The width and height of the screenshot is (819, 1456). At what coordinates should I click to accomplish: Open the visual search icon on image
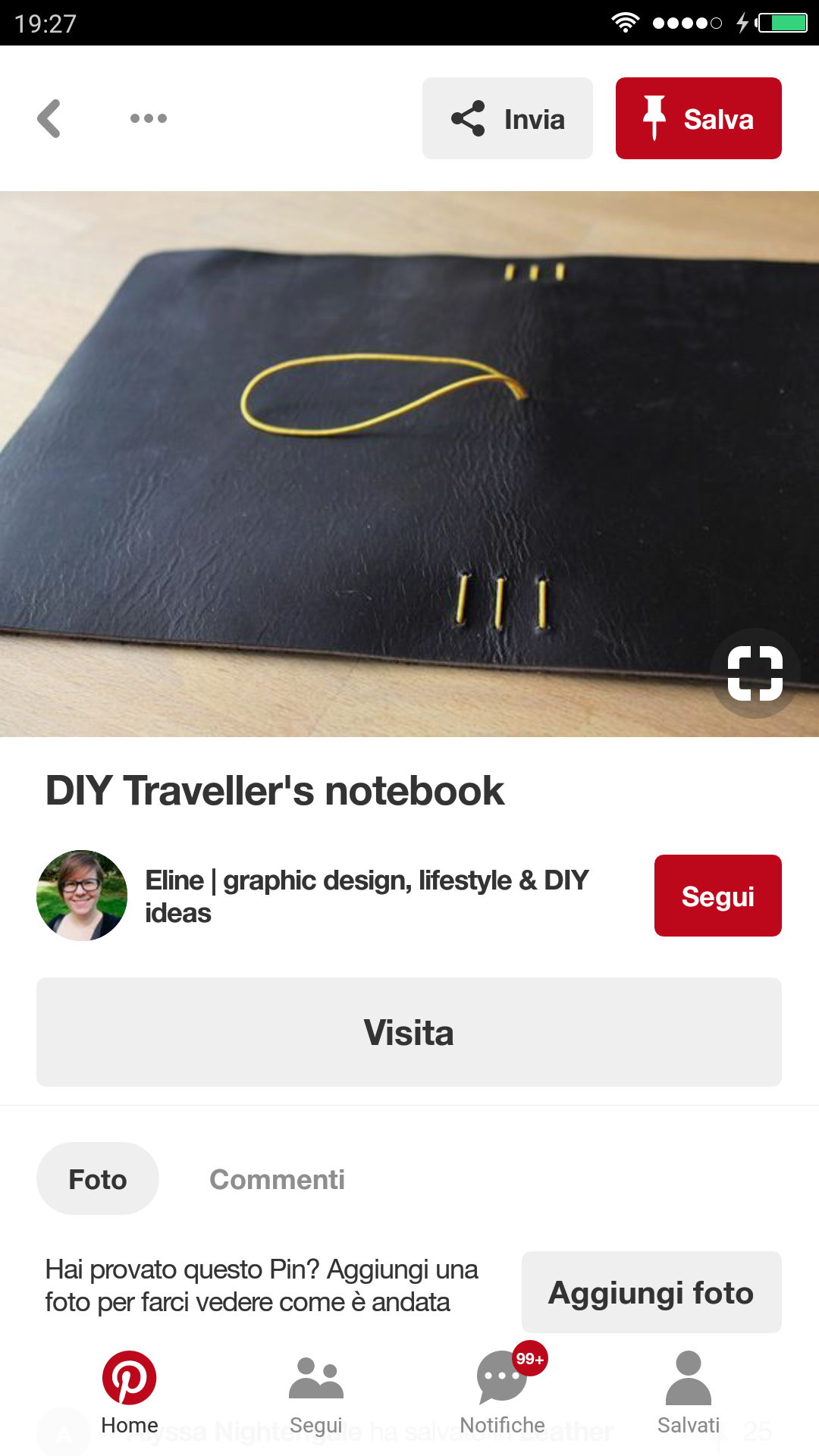tap(755, 673)
